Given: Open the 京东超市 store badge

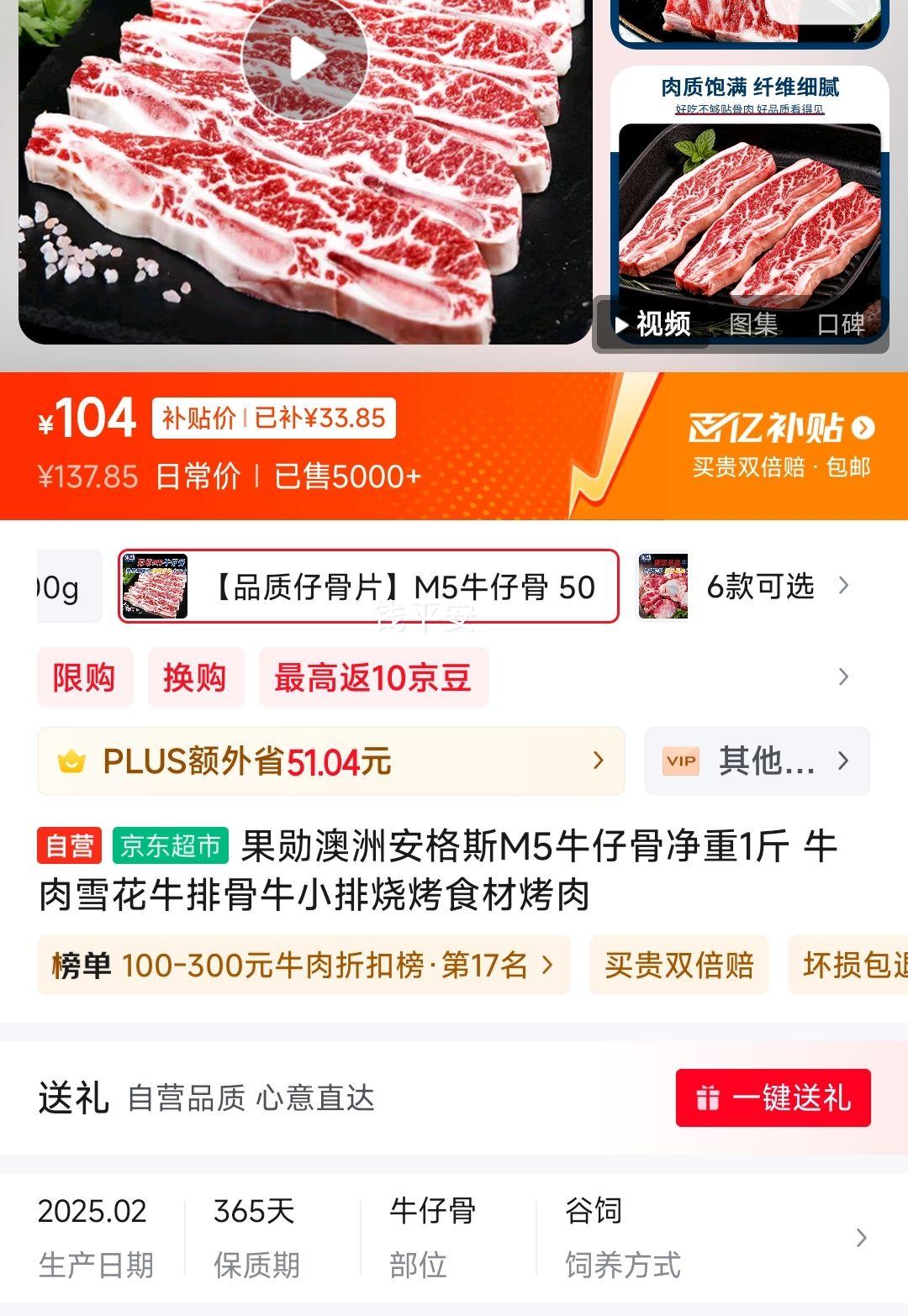Looking at the screenshot, I should click(169, 847).
